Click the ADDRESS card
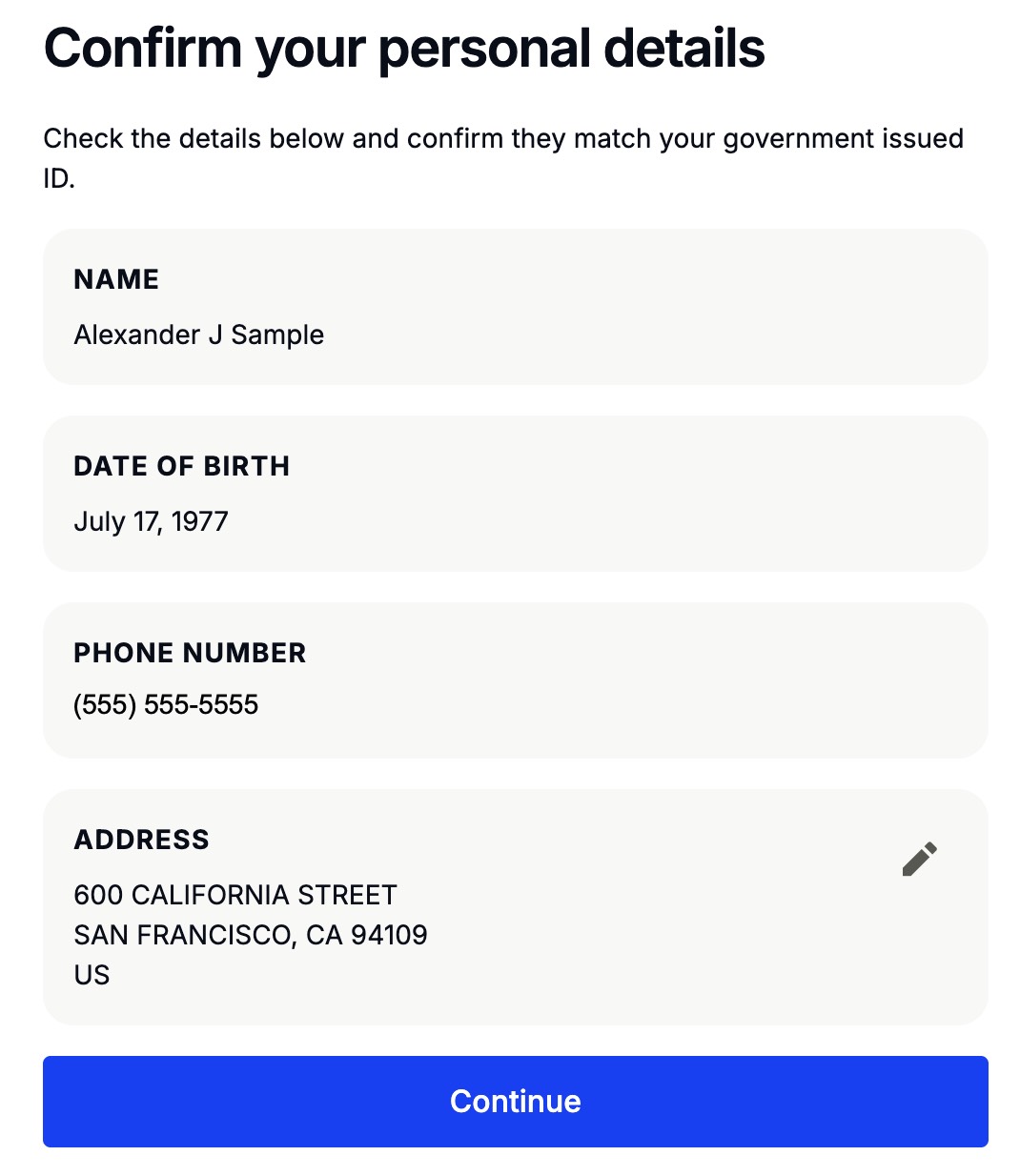This screenshot has height=1176, width=1020. [x=515, y=905]
